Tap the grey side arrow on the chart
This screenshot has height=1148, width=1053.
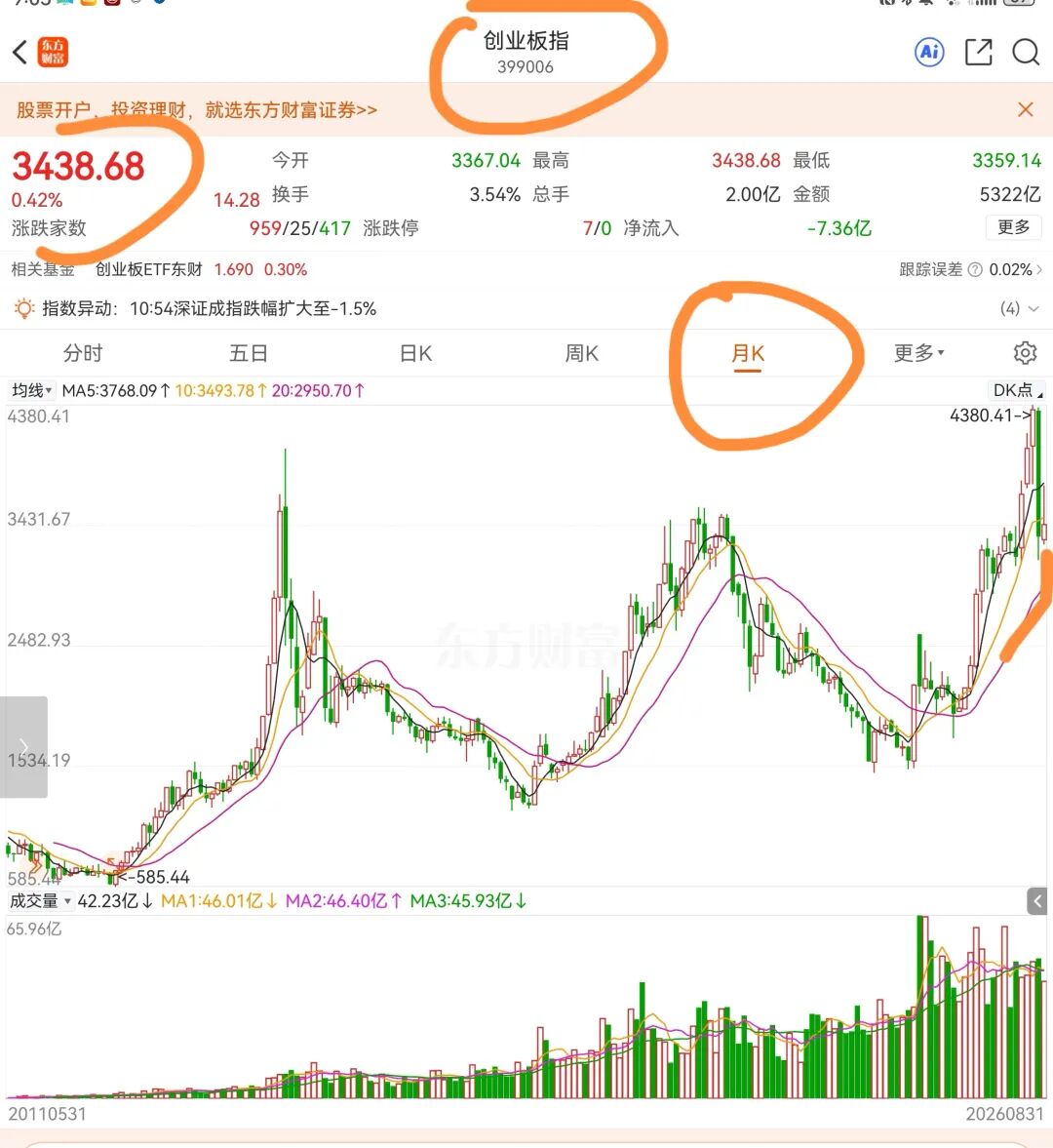[23, 747]
